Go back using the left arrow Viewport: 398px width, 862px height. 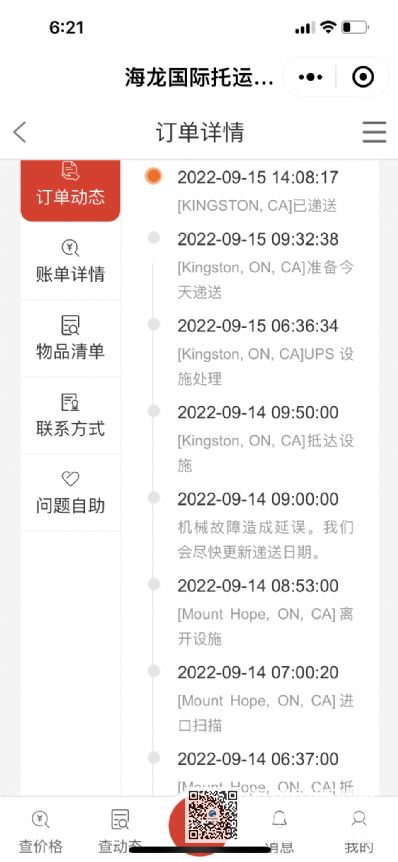pos(20,132)
